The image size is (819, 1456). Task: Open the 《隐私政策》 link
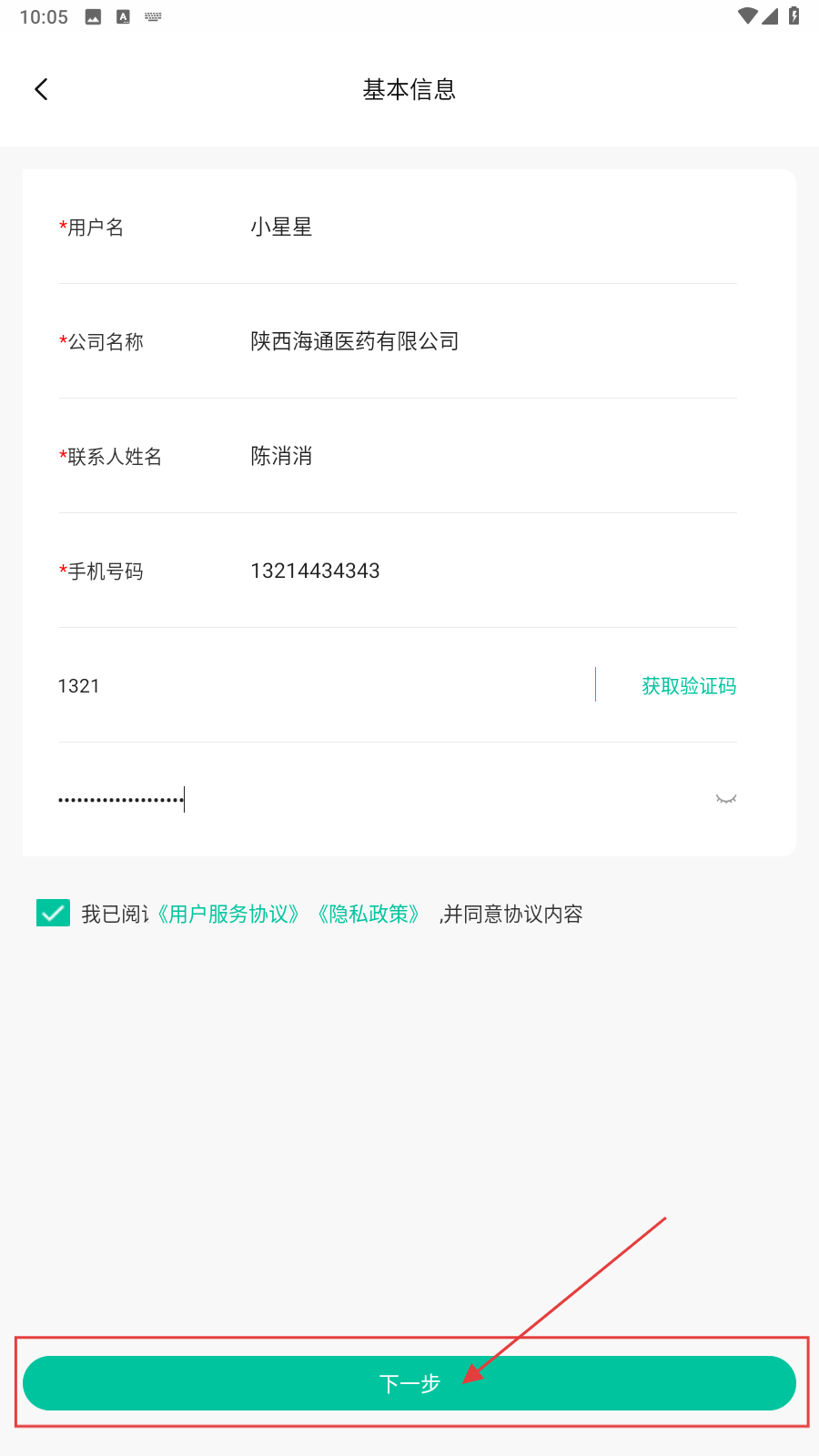[369, 914]
